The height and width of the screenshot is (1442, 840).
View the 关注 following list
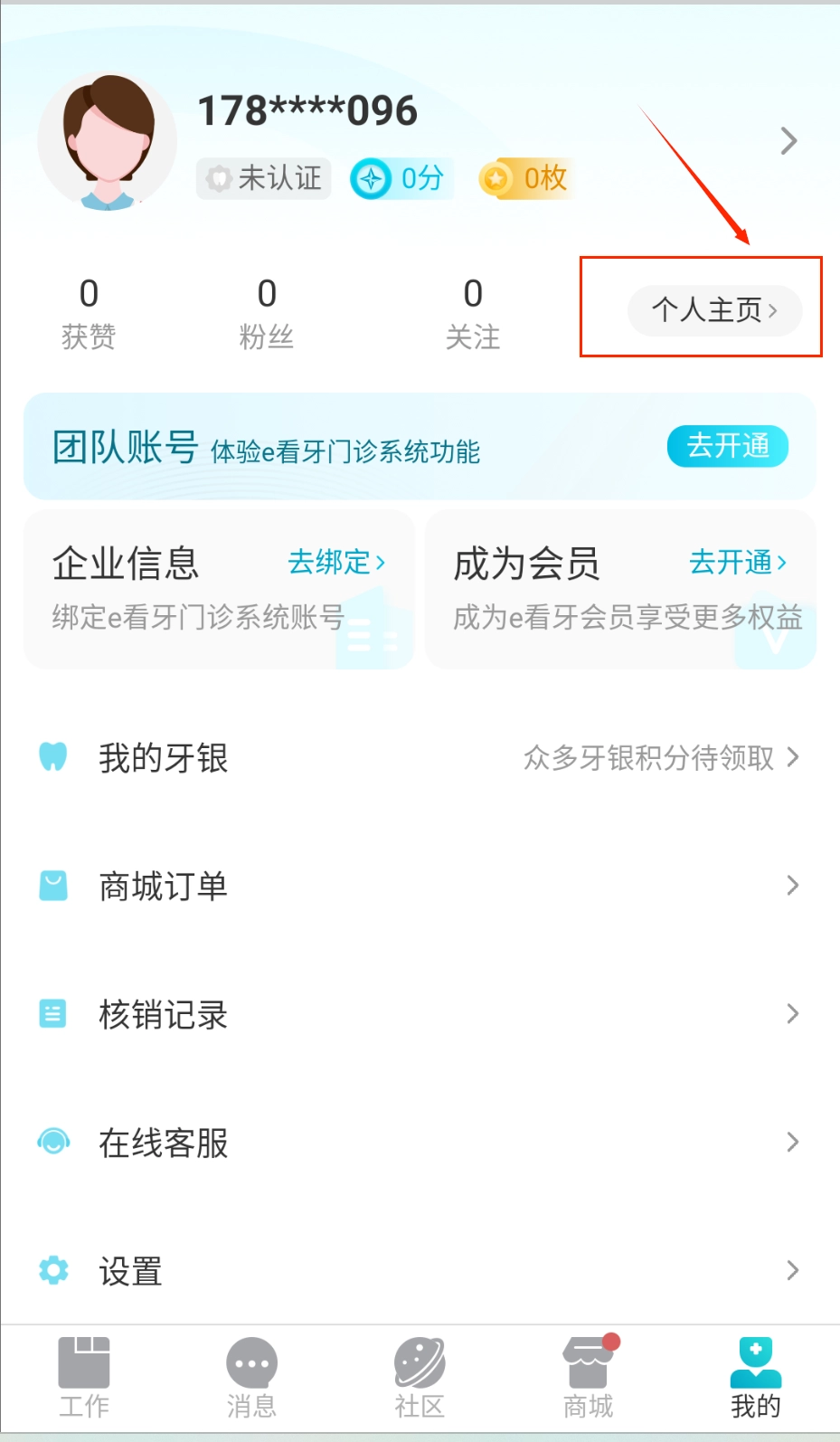[x=472, y=313]
